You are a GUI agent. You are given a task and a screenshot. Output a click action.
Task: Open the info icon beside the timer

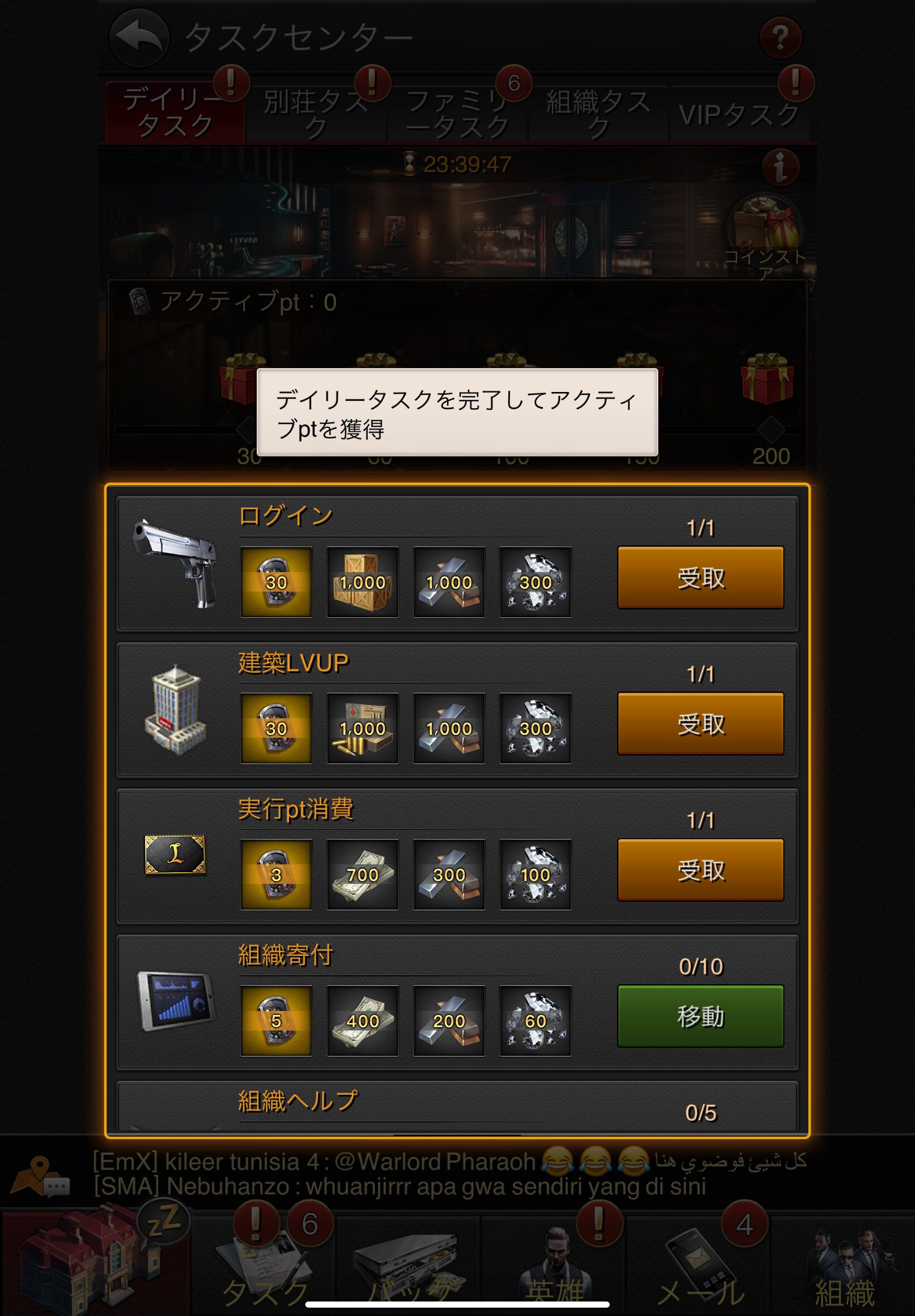tap(779, 168)
